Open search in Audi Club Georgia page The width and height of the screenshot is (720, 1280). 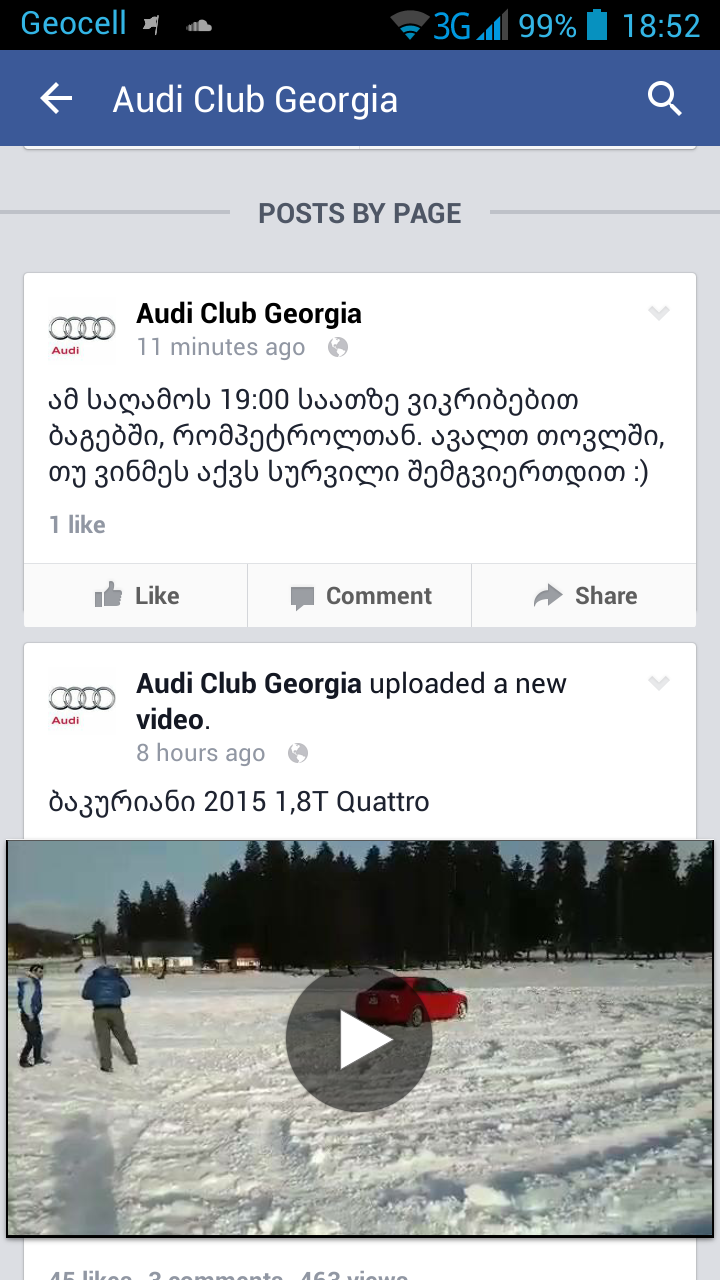(x=664, y=99)
